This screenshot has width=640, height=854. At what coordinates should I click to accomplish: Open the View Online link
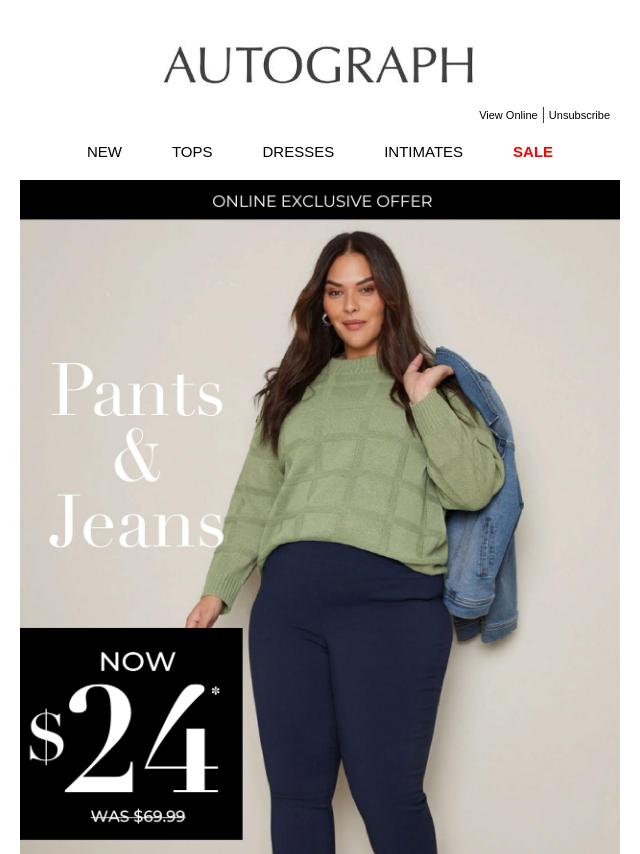click(507, 115)
